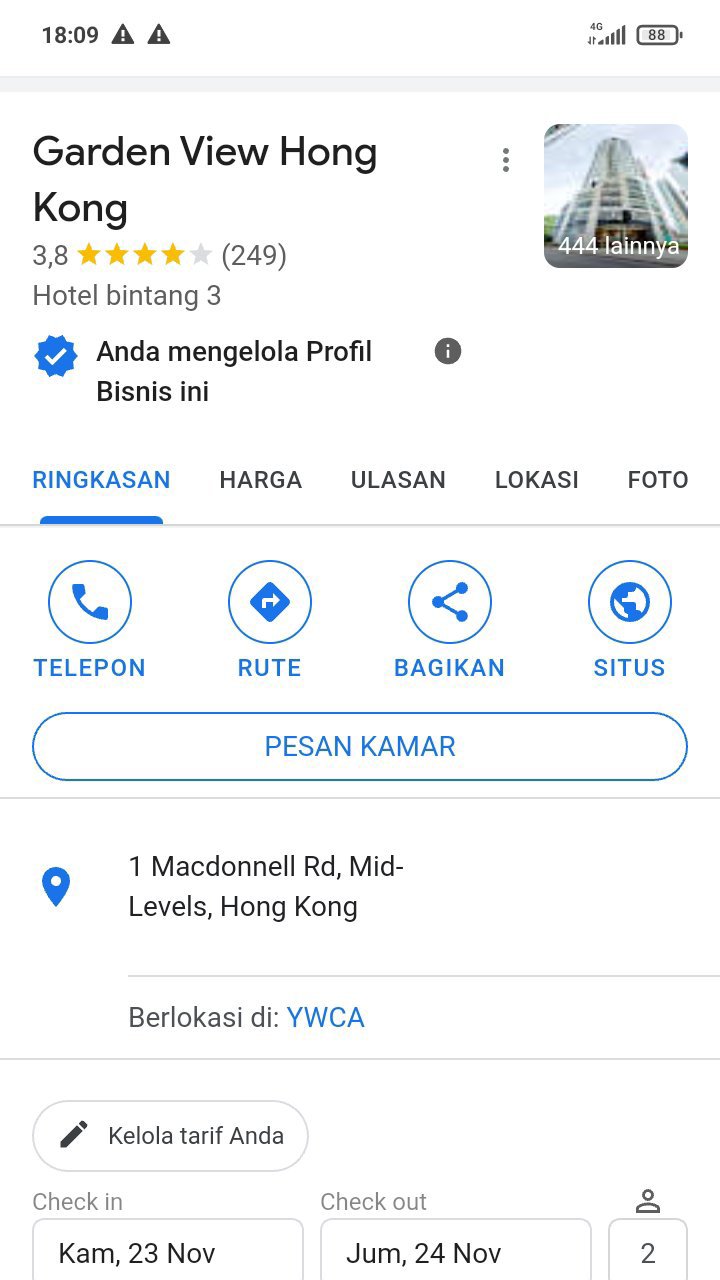The width and height of the screenshot is (720, 1280).
Task: Open the LOKASI tab
Action: (536, 480)
